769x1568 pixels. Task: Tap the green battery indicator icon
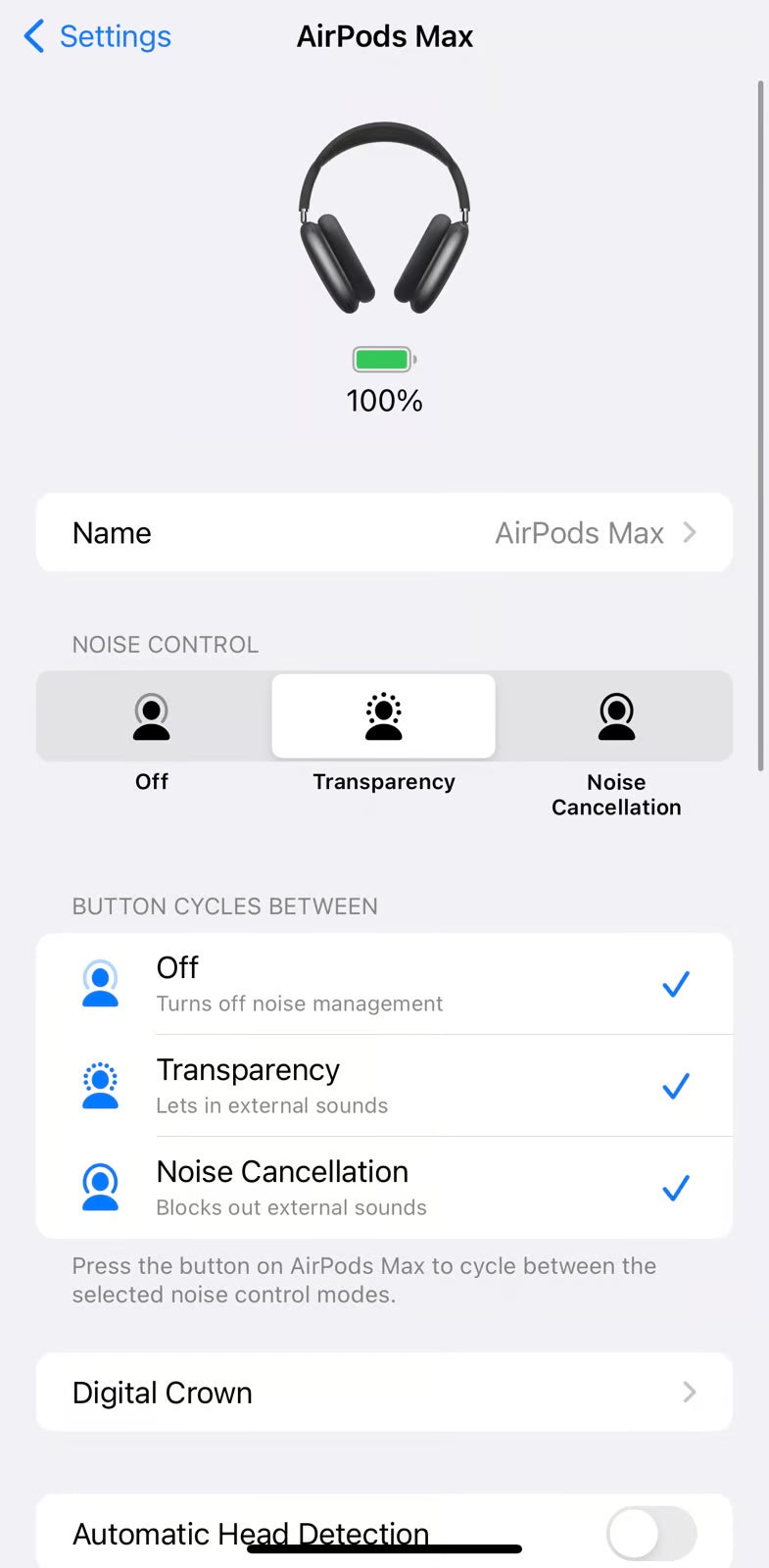383,359
